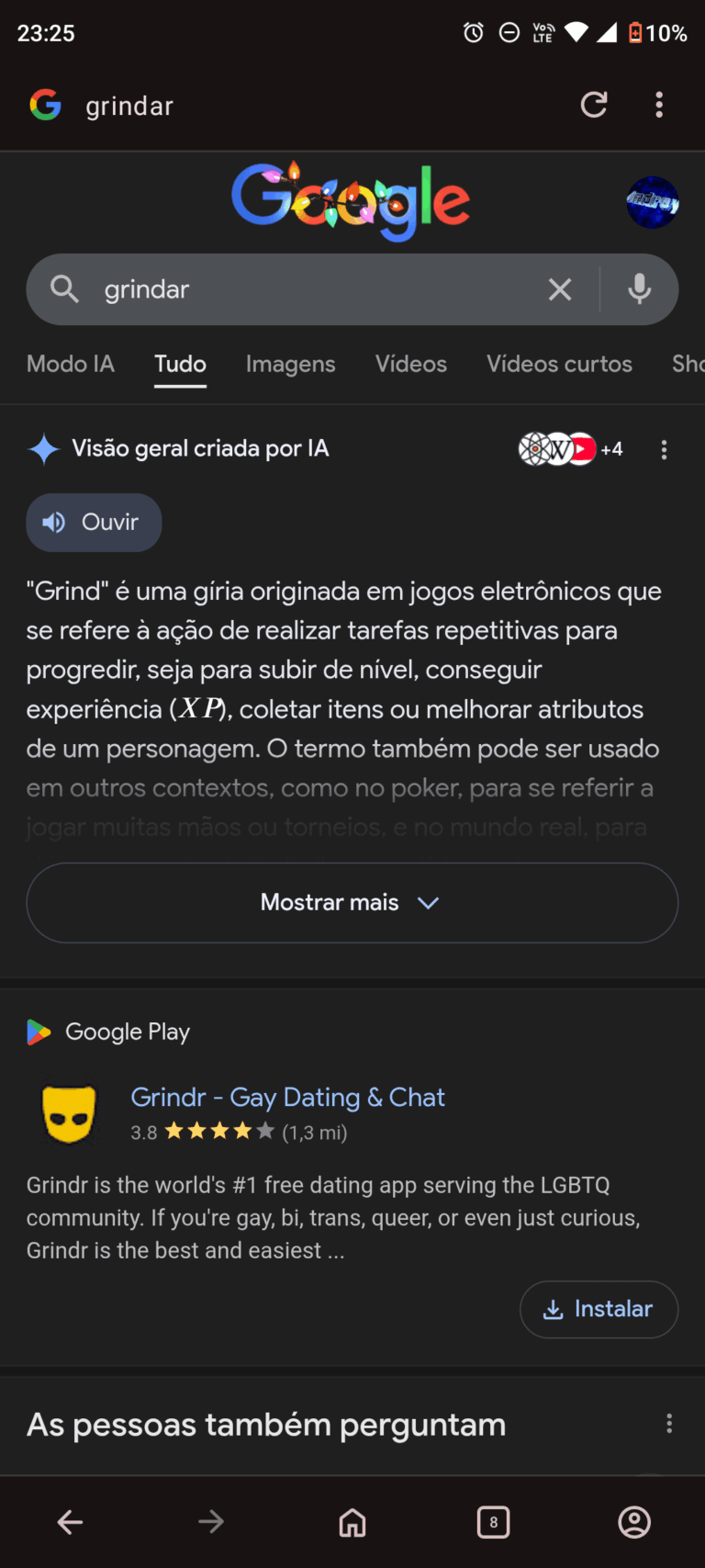705x1568 pixels.
Task: Switch to the Vídeos tab
Action: 410,364
